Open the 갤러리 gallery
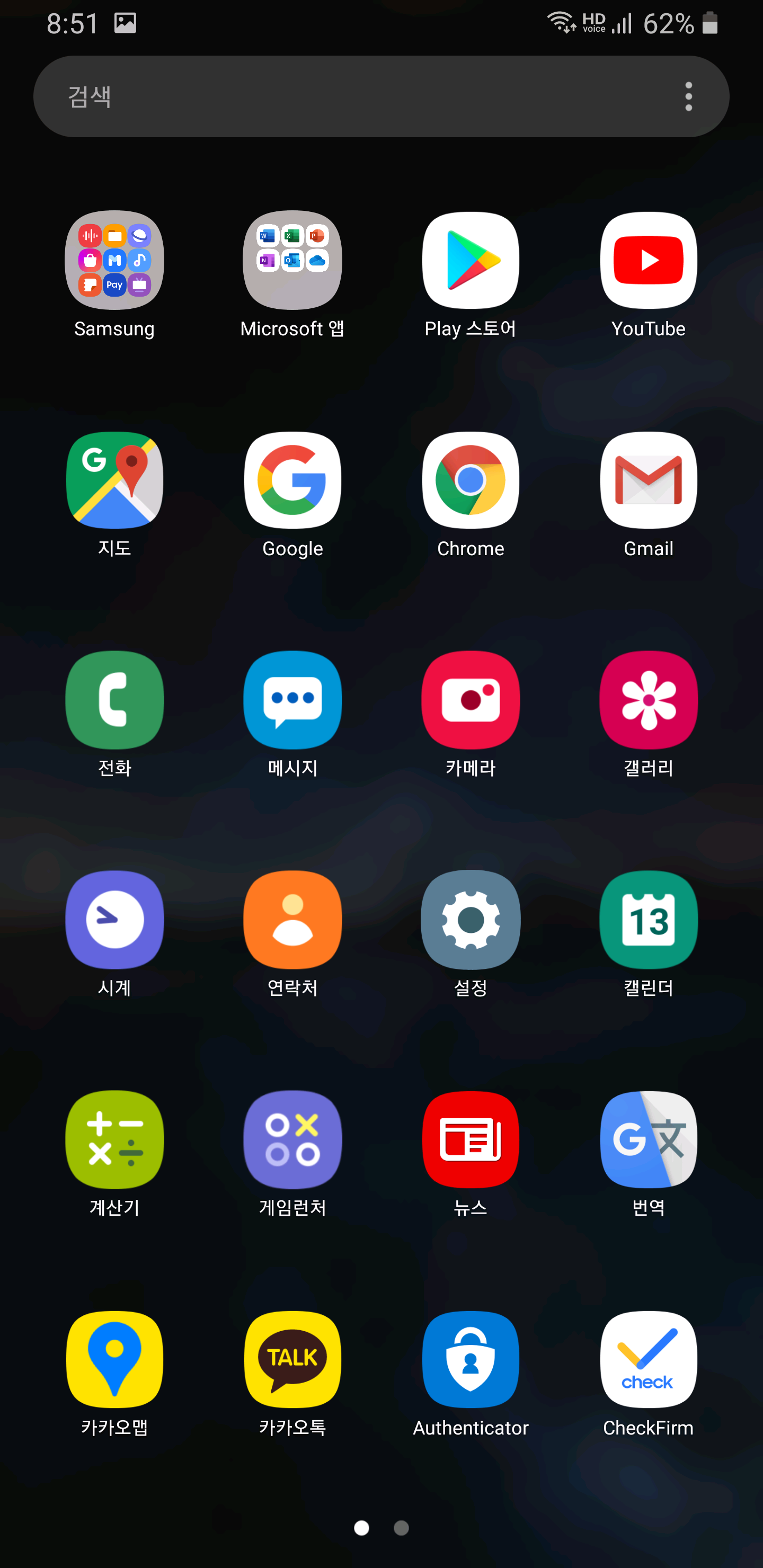763x1568 pixels. tap(649, 700)
